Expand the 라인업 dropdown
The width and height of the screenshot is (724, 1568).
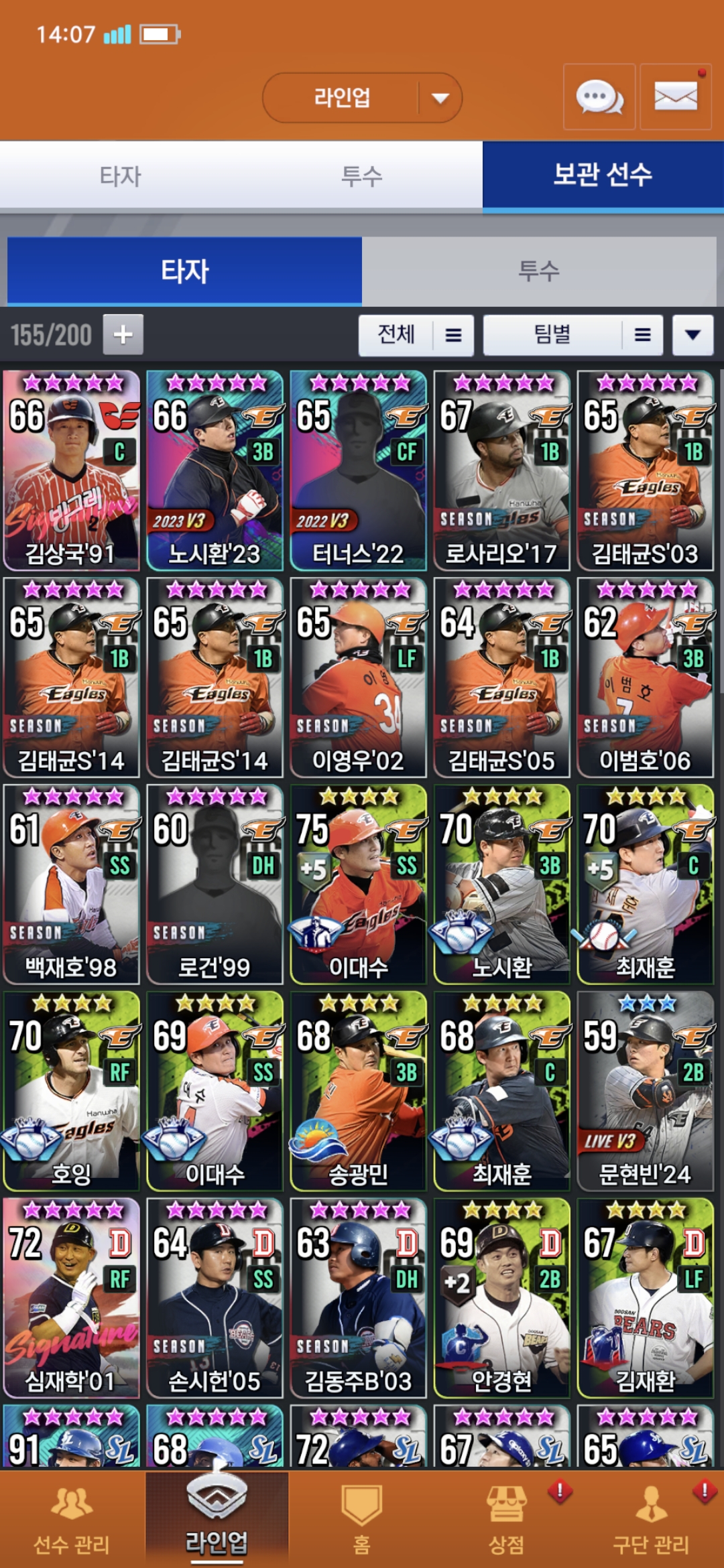(x=440, y=99)
